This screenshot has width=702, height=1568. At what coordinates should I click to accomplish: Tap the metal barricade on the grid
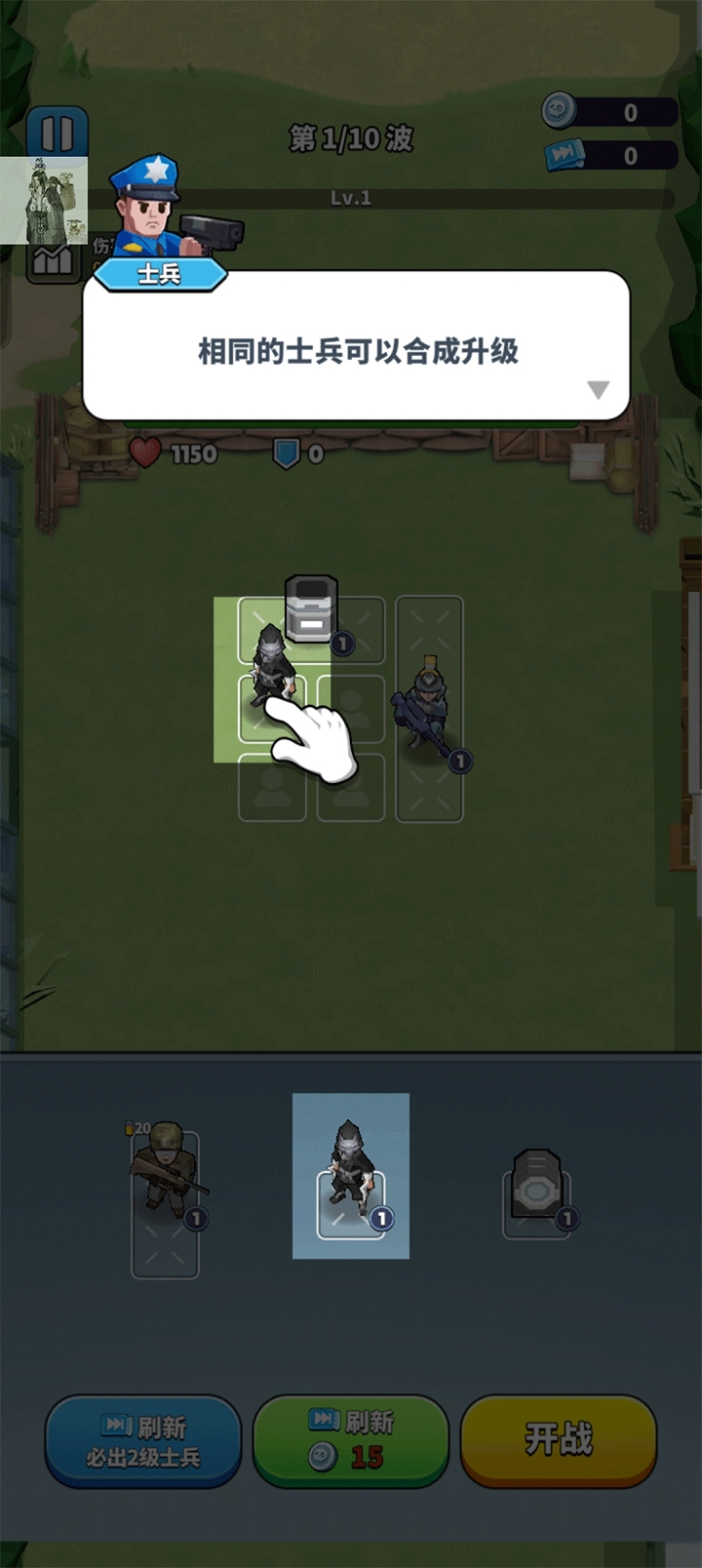click(312, 609)
